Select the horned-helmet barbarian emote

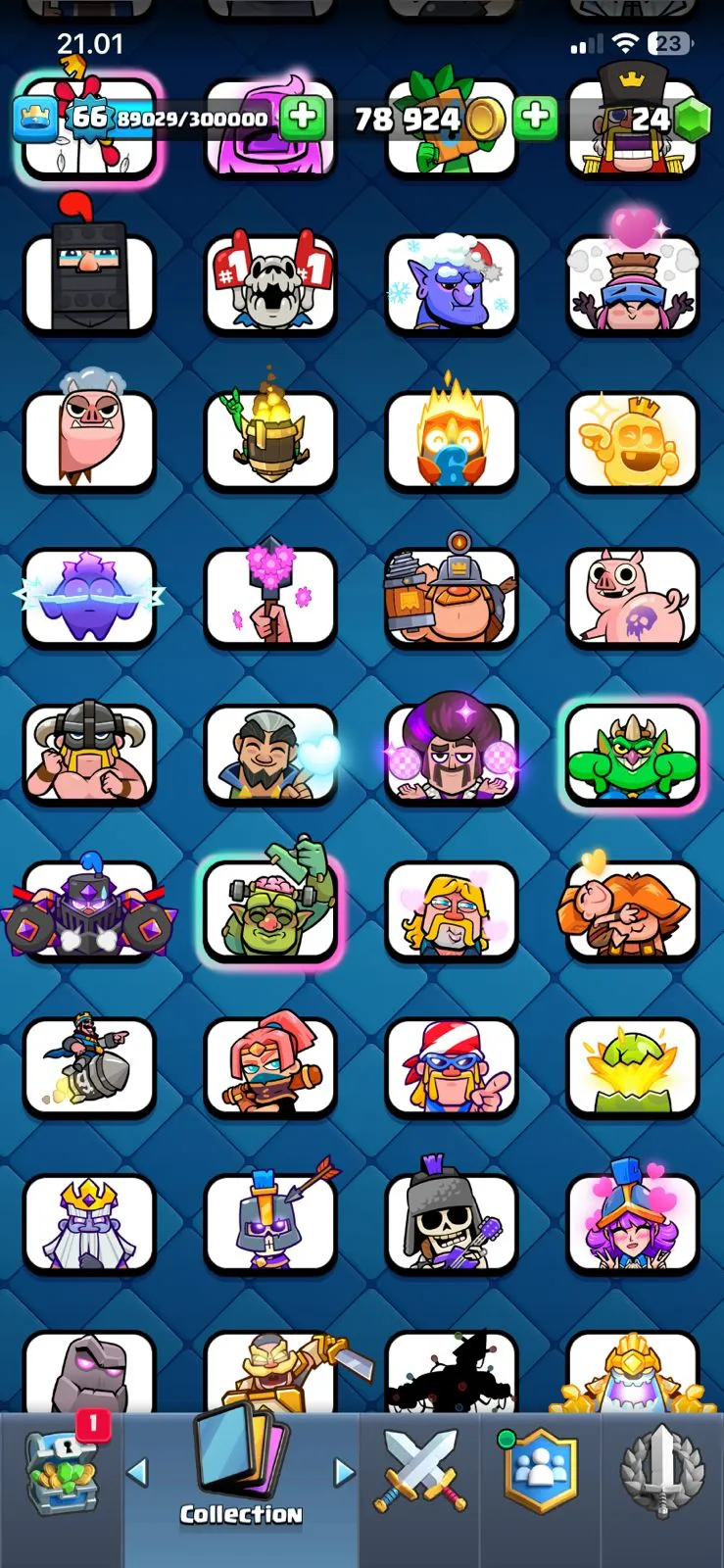[89, 755]
